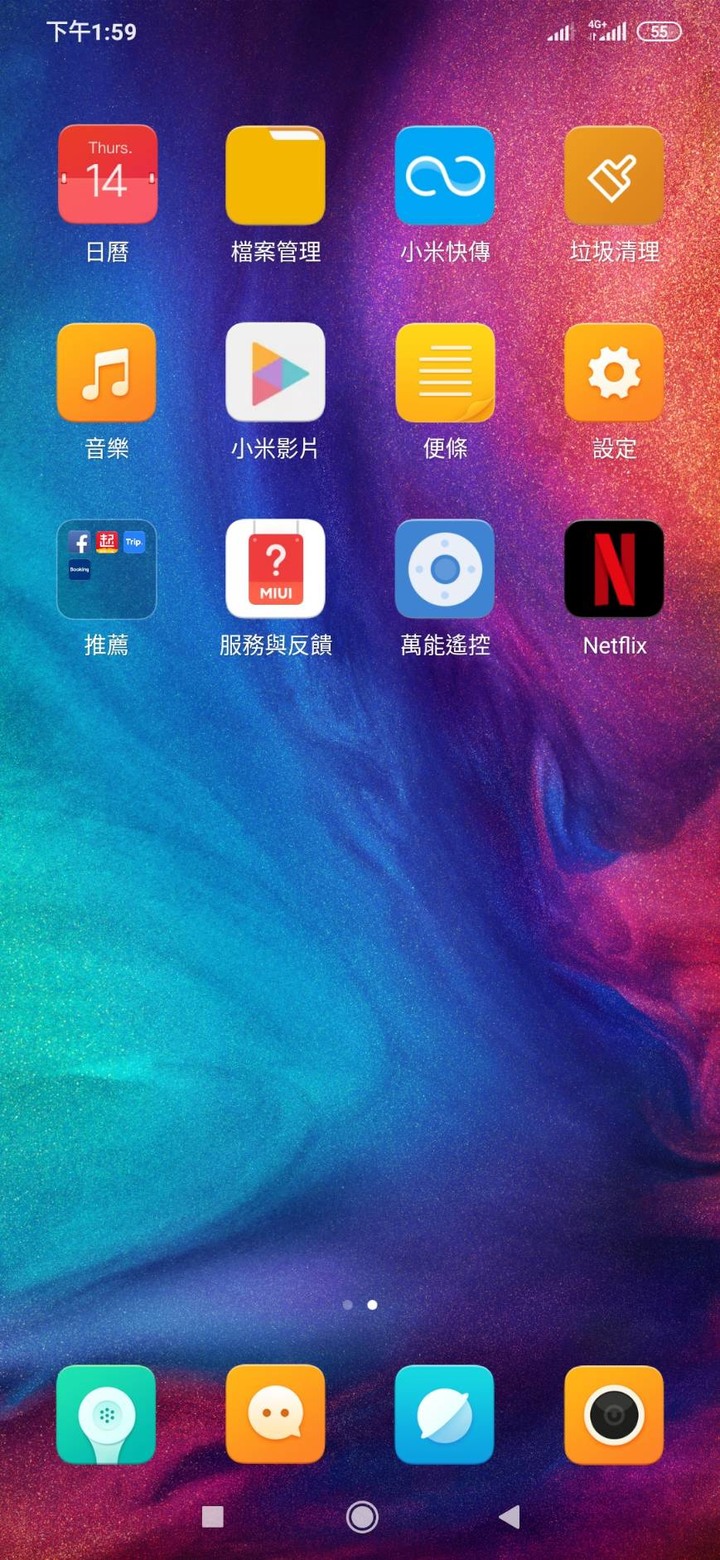Open 服務與反饋 MIUI feedback app

275,569
